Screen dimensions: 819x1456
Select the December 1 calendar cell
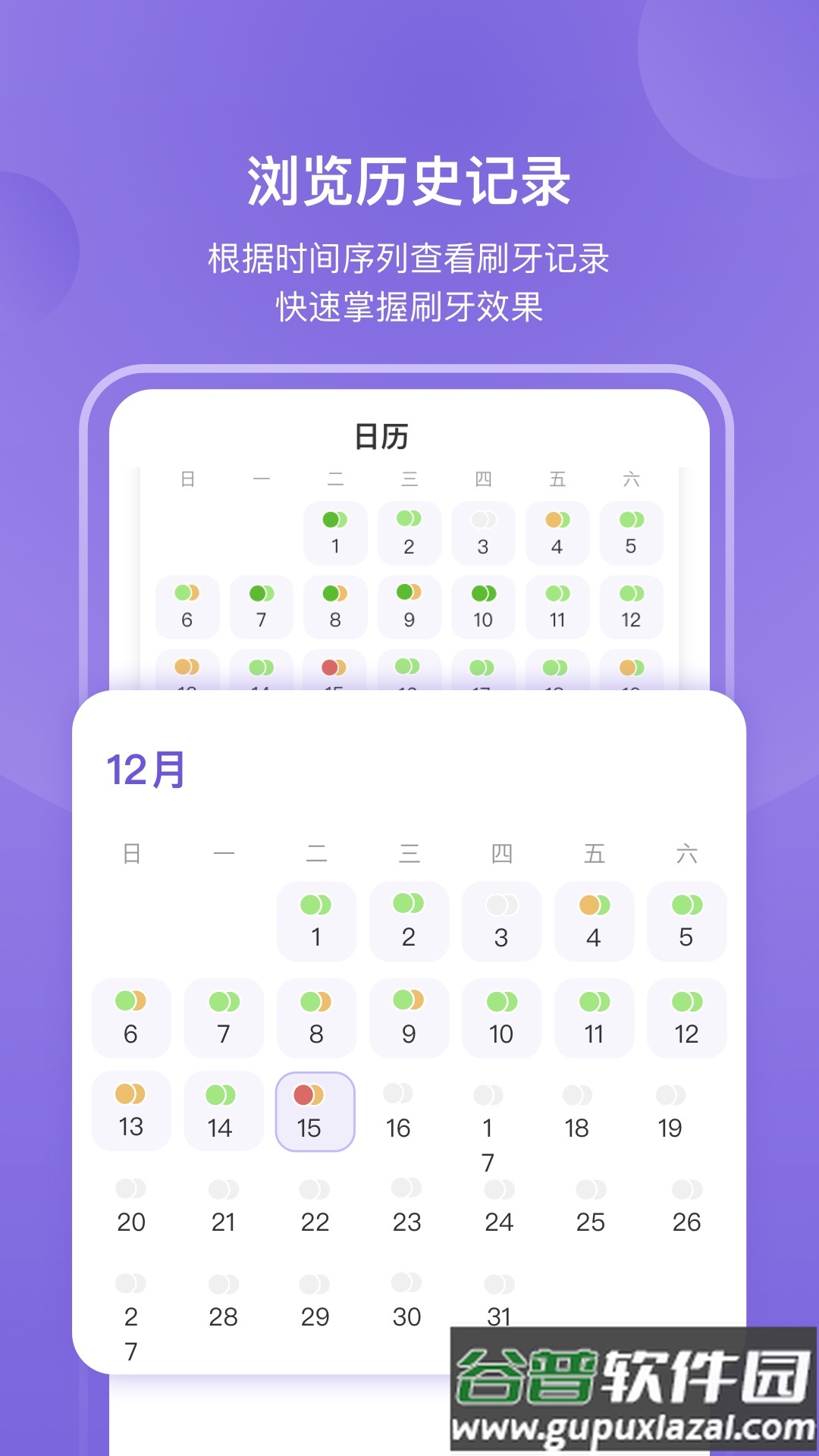[316, 921]
